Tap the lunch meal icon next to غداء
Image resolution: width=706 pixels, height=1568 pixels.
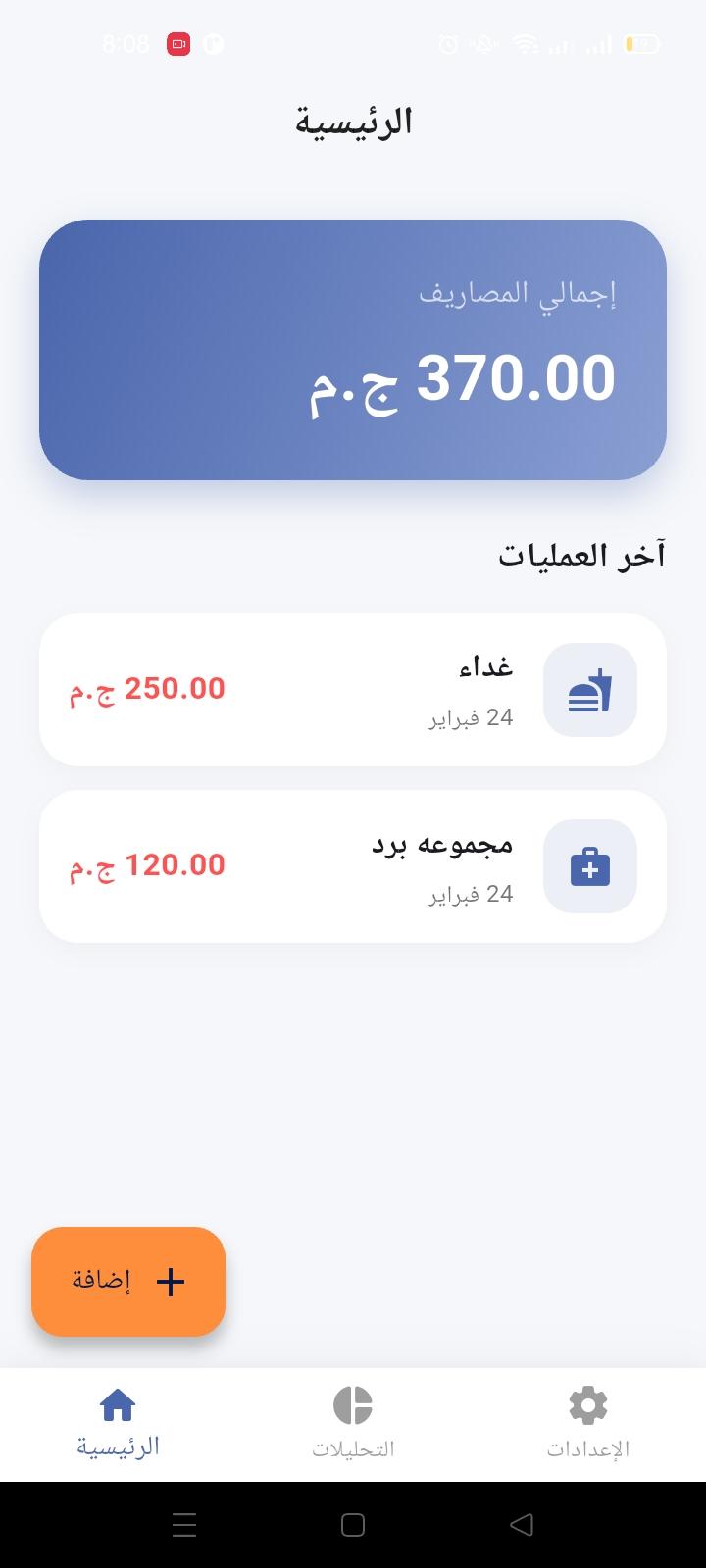[x=589, y=689]
